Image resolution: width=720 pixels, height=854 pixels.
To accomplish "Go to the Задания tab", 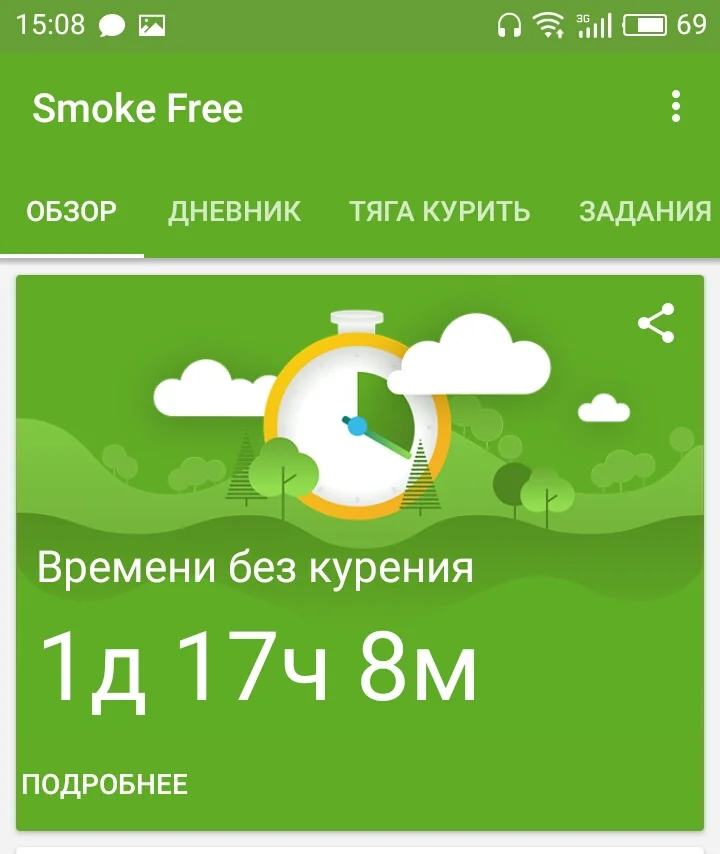I will click(x=645, y=212).
